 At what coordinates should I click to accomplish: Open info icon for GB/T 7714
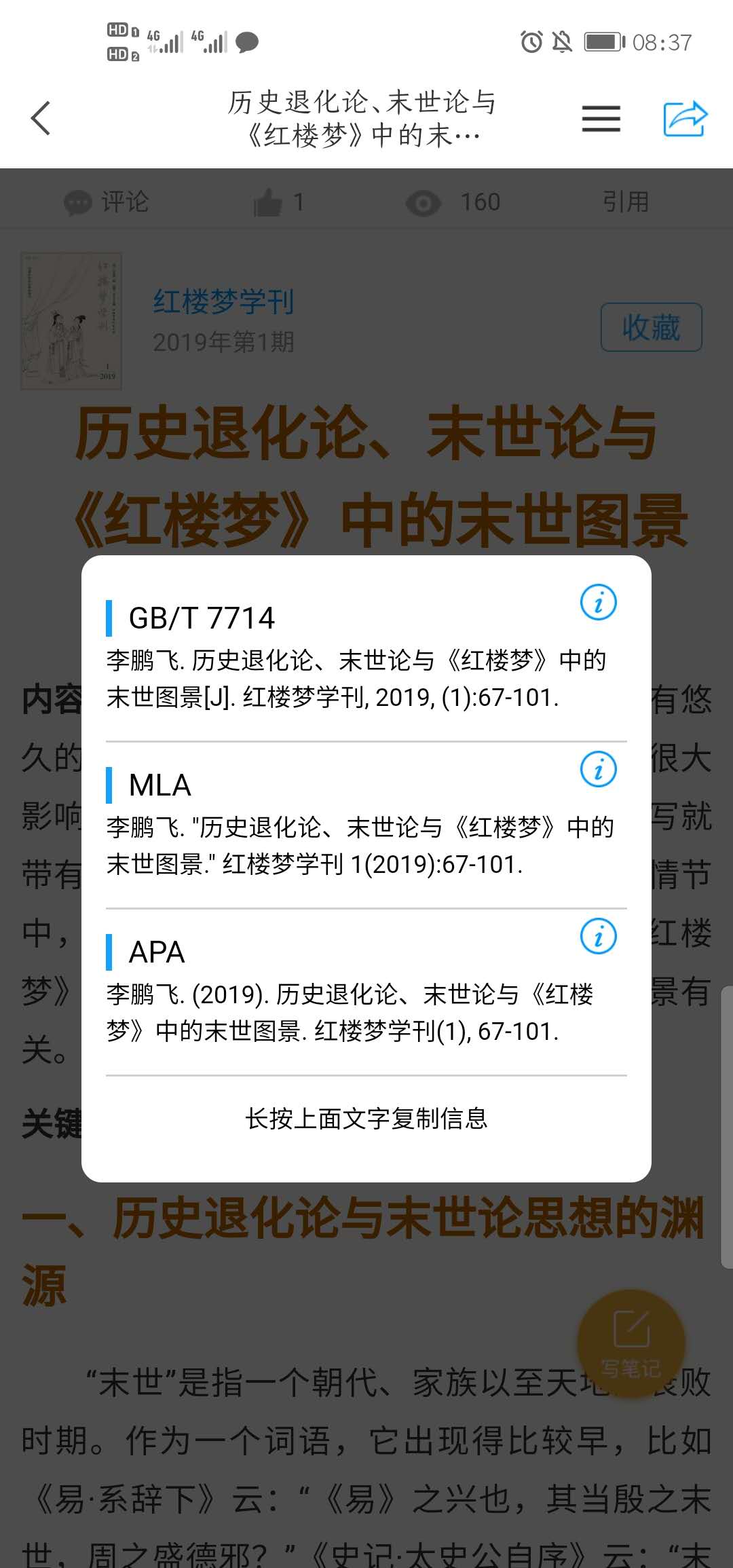598,602
